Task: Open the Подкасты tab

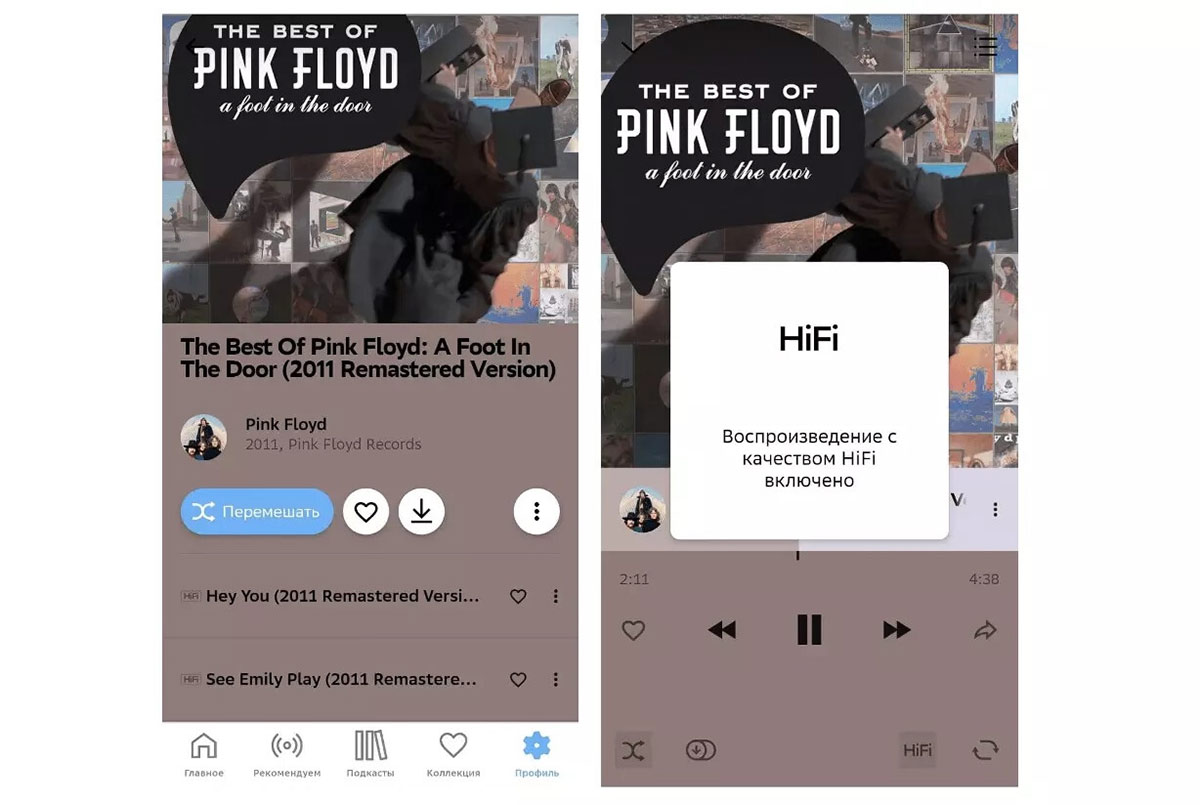Action: 370,754
